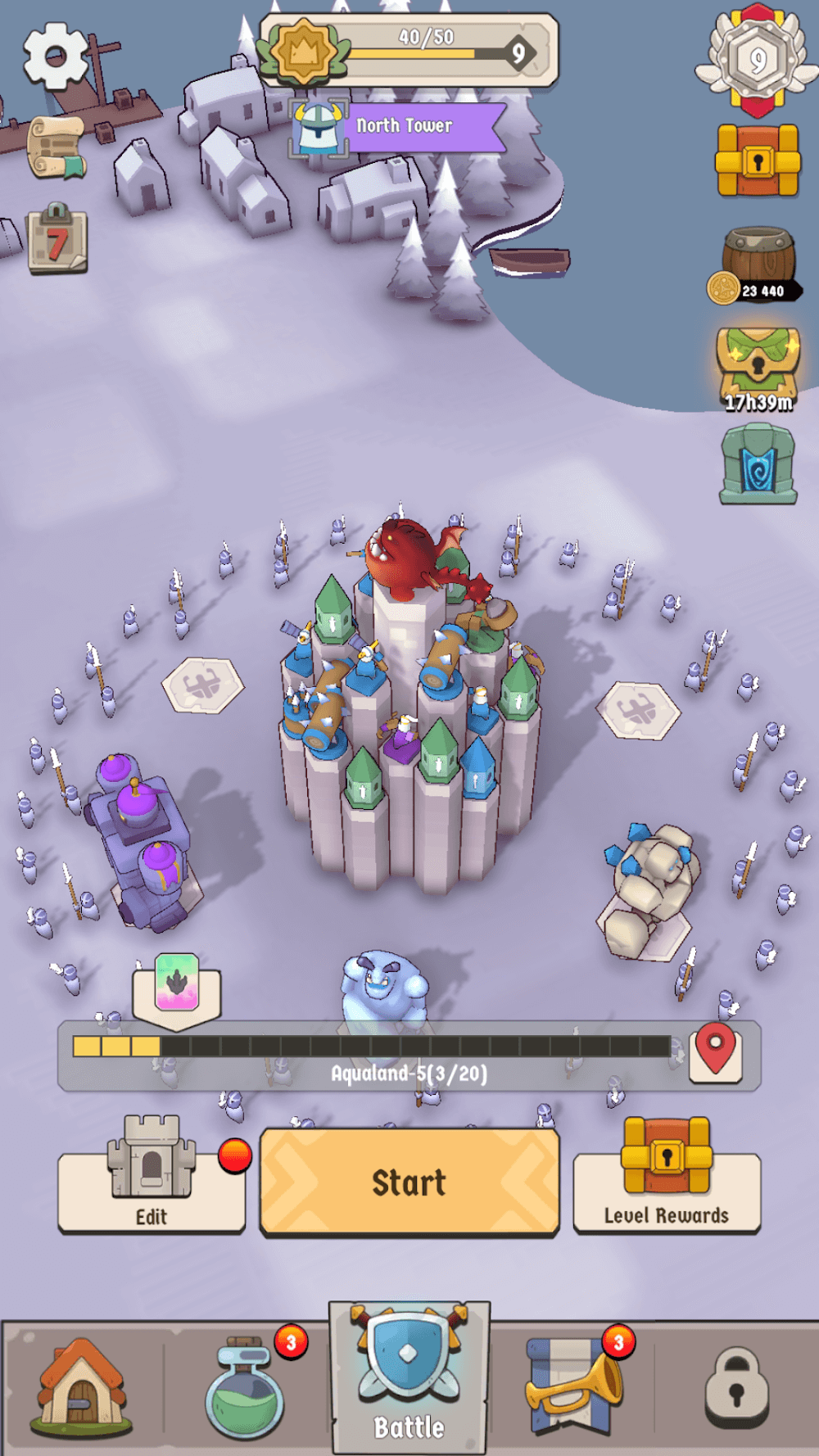Start the battle
819x1456 pixels.
pyautogui.click(x=409, y=1182)
